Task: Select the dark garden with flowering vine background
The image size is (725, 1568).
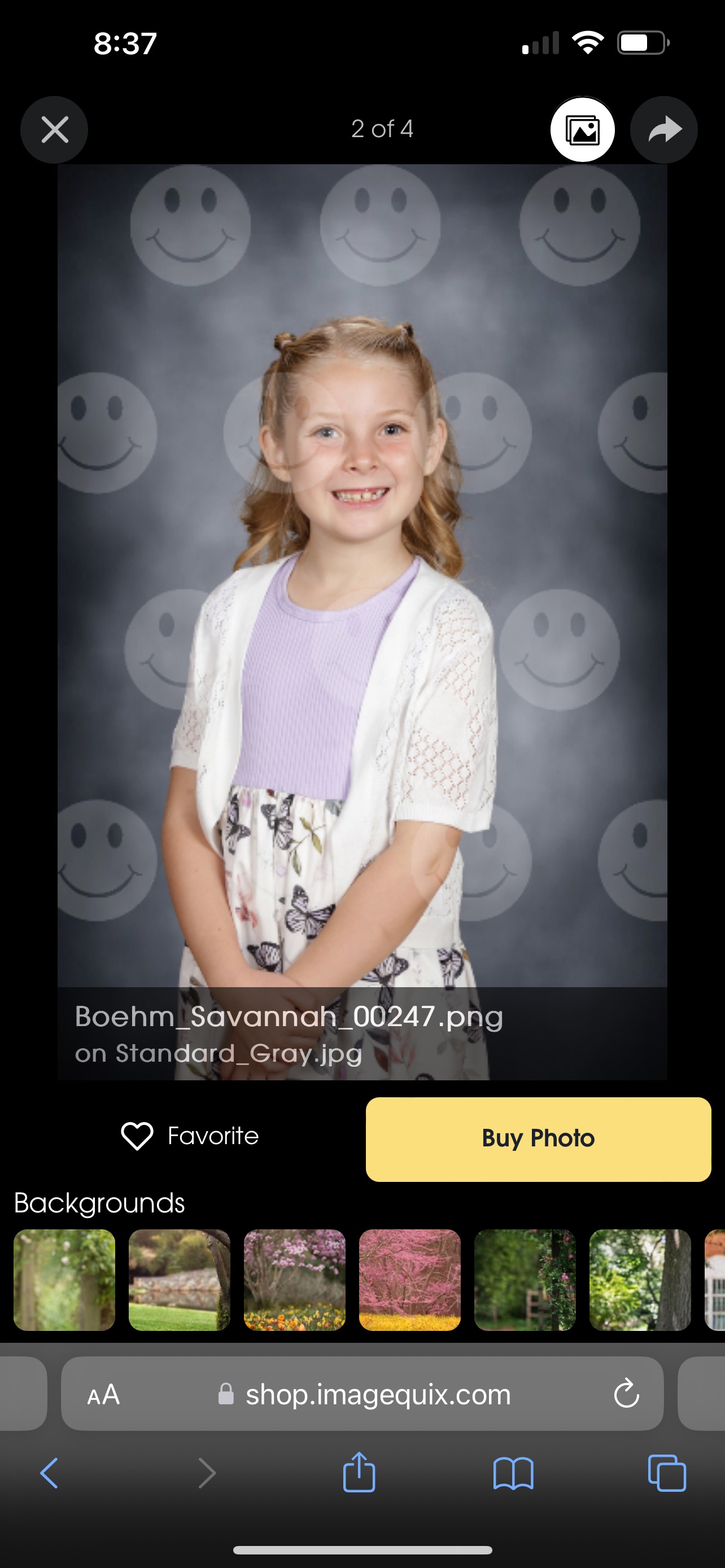Action: tap(525, 1280)
